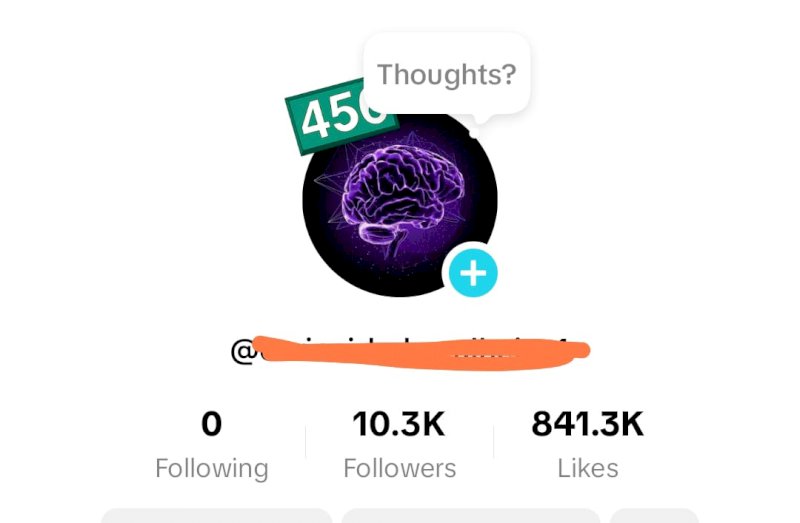
Task: Open the Following list
Action: click(x=211, y=445)
